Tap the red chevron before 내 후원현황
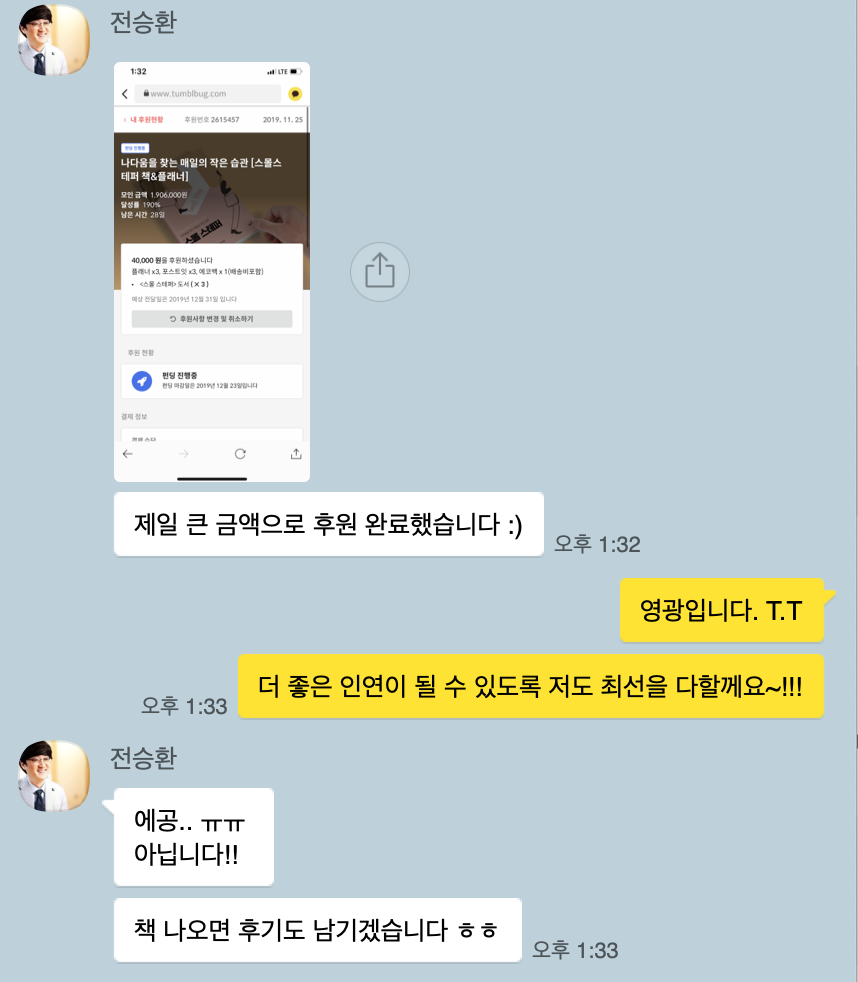This screenshot has height=982, width=858. 125,119
